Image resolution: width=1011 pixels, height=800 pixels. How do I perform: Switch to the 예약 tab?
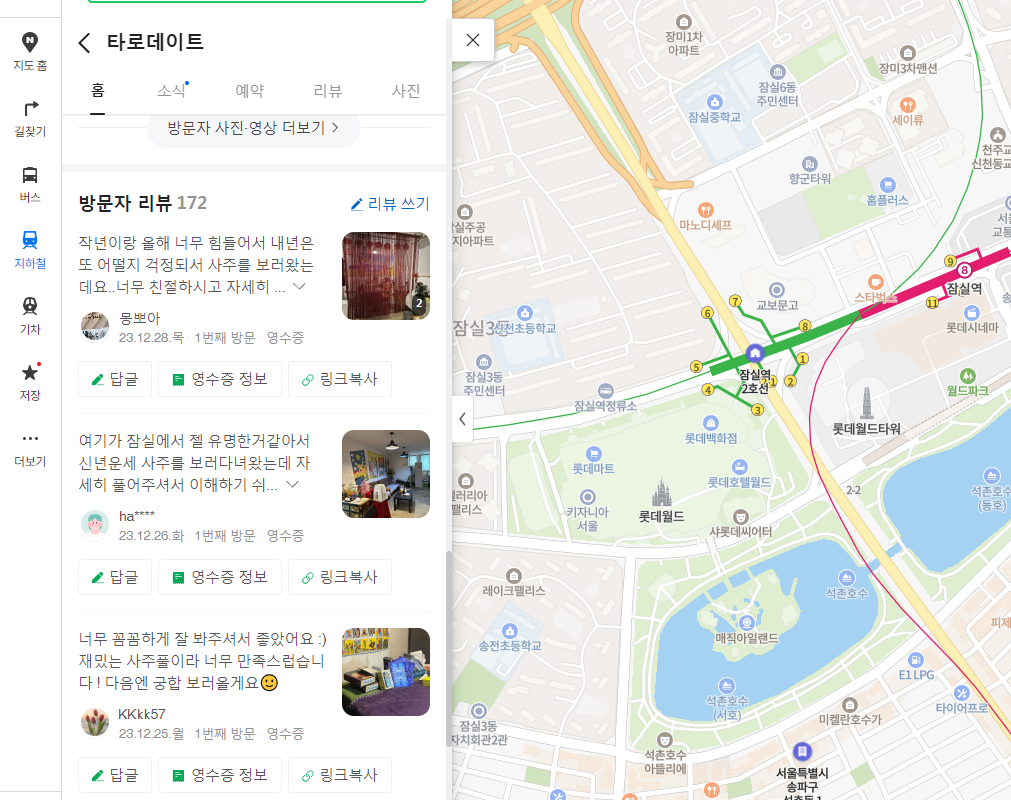[x=249, y=91]
